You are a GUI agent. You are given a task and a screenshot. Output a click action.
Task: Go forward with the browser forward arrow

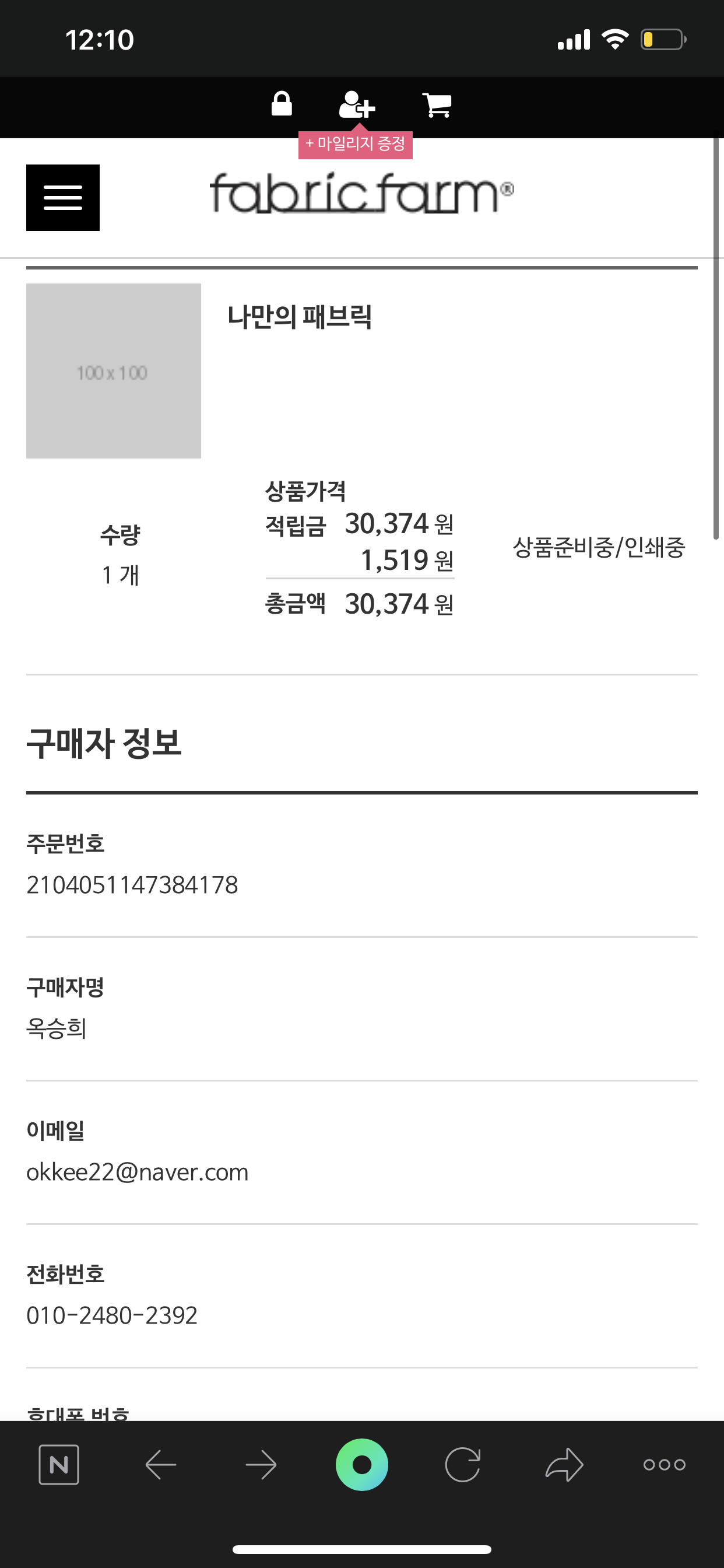261,1465
